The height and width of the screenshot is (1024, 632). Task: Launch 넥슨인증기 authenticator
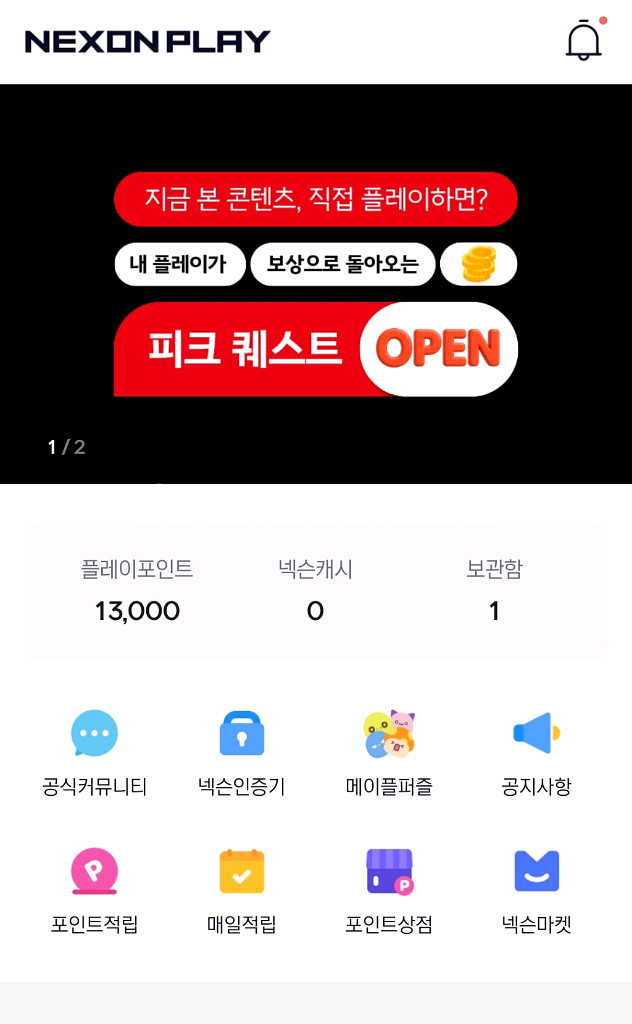242,751
